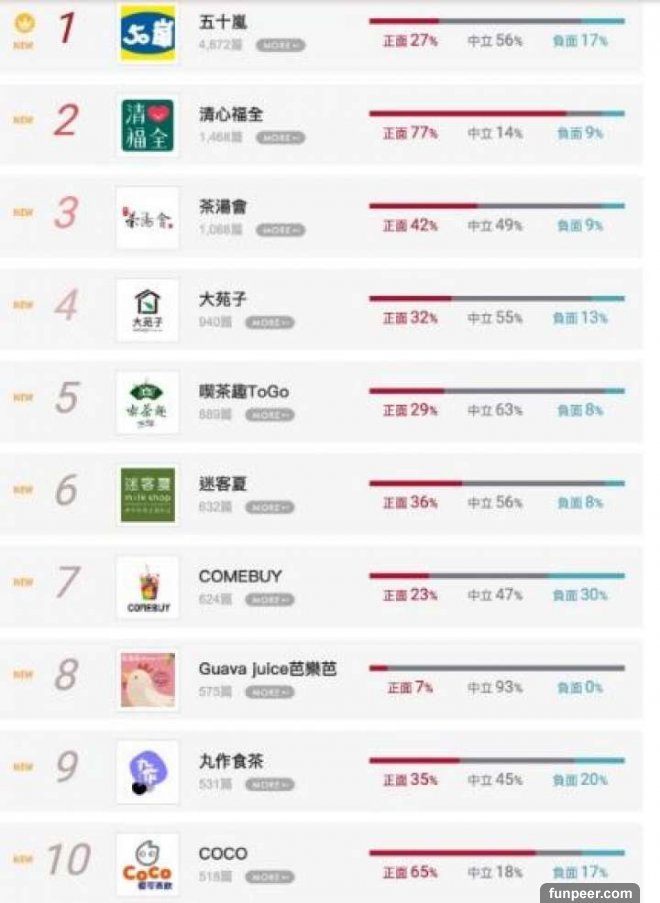Open MORE info for 丸作食茶

click(270, 785)
